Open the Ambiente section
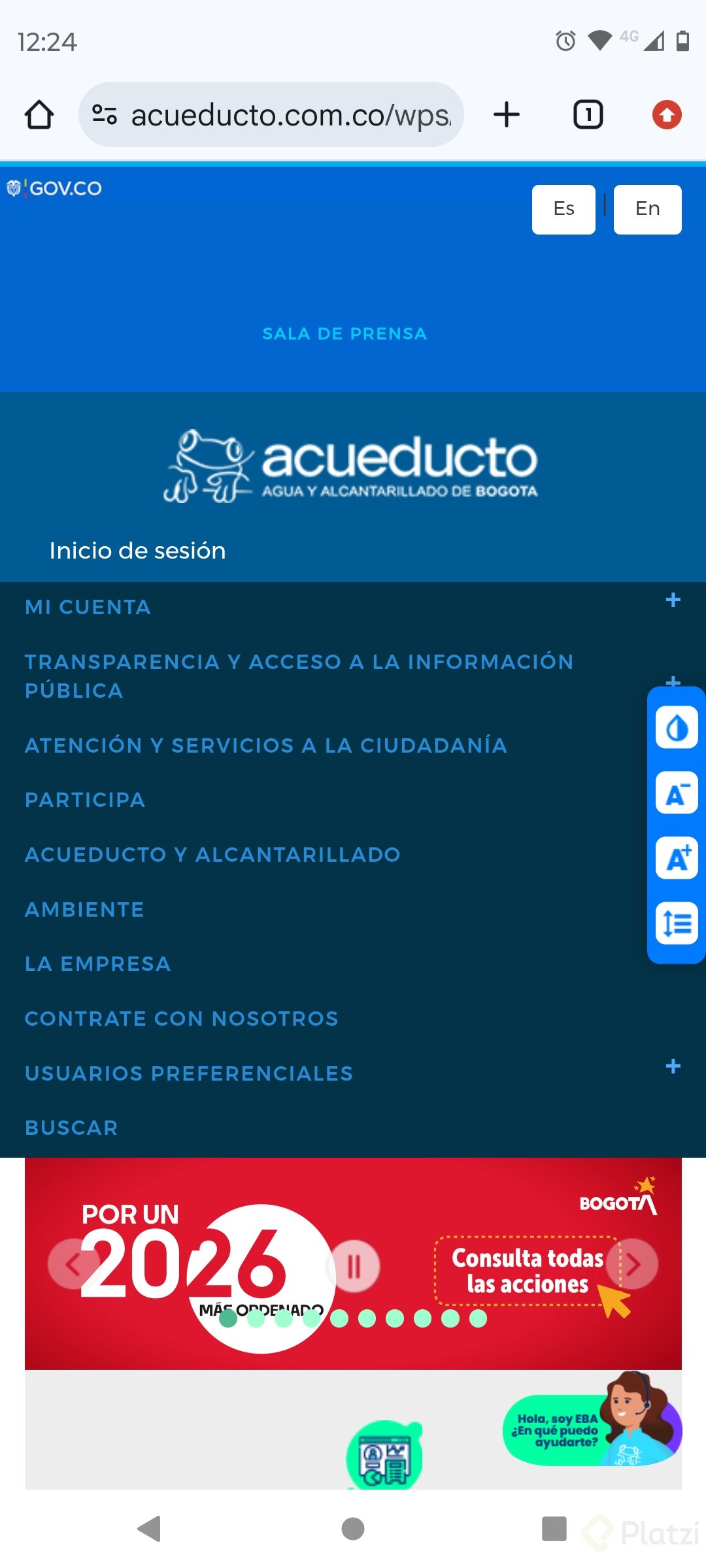 tap(84, 909)
